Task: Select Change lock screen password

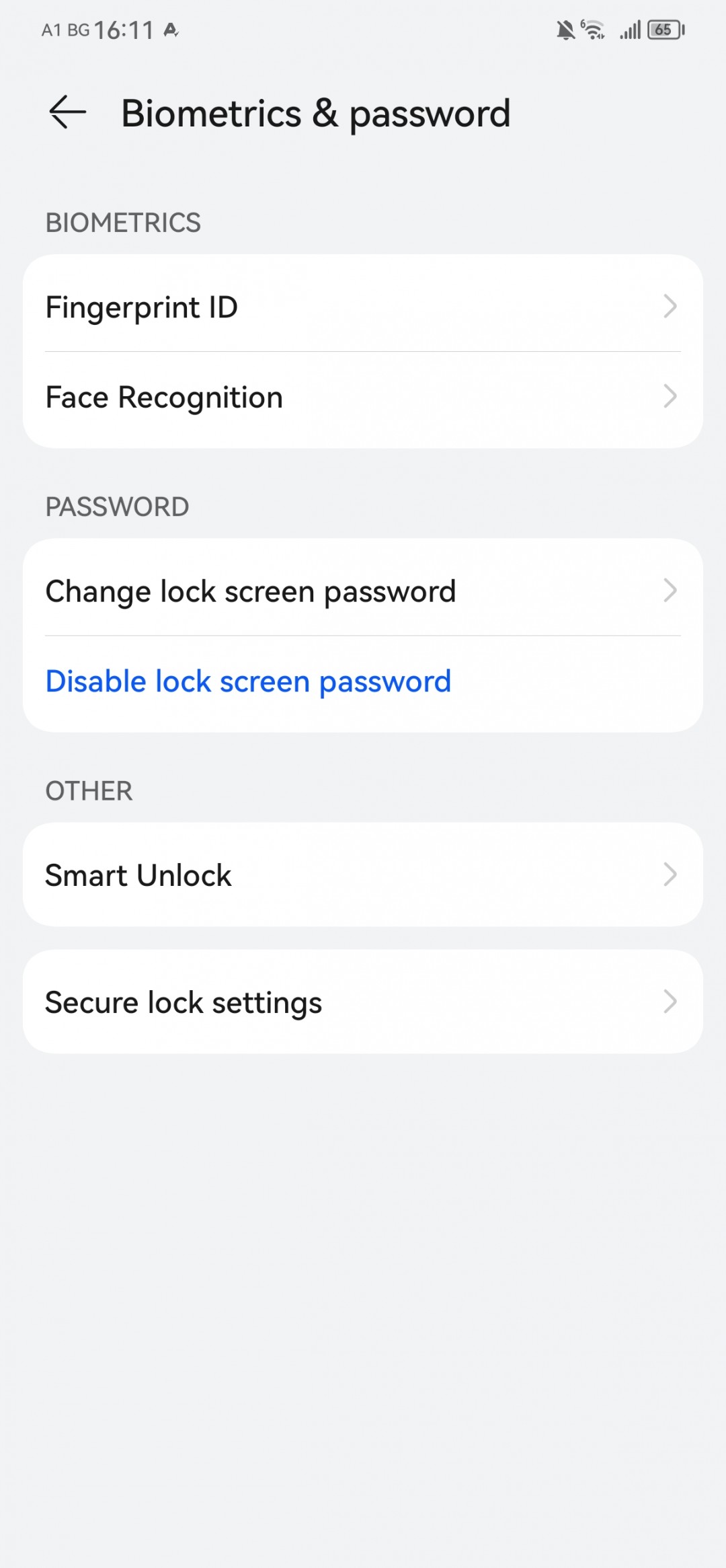Action: tap(362, 591)
